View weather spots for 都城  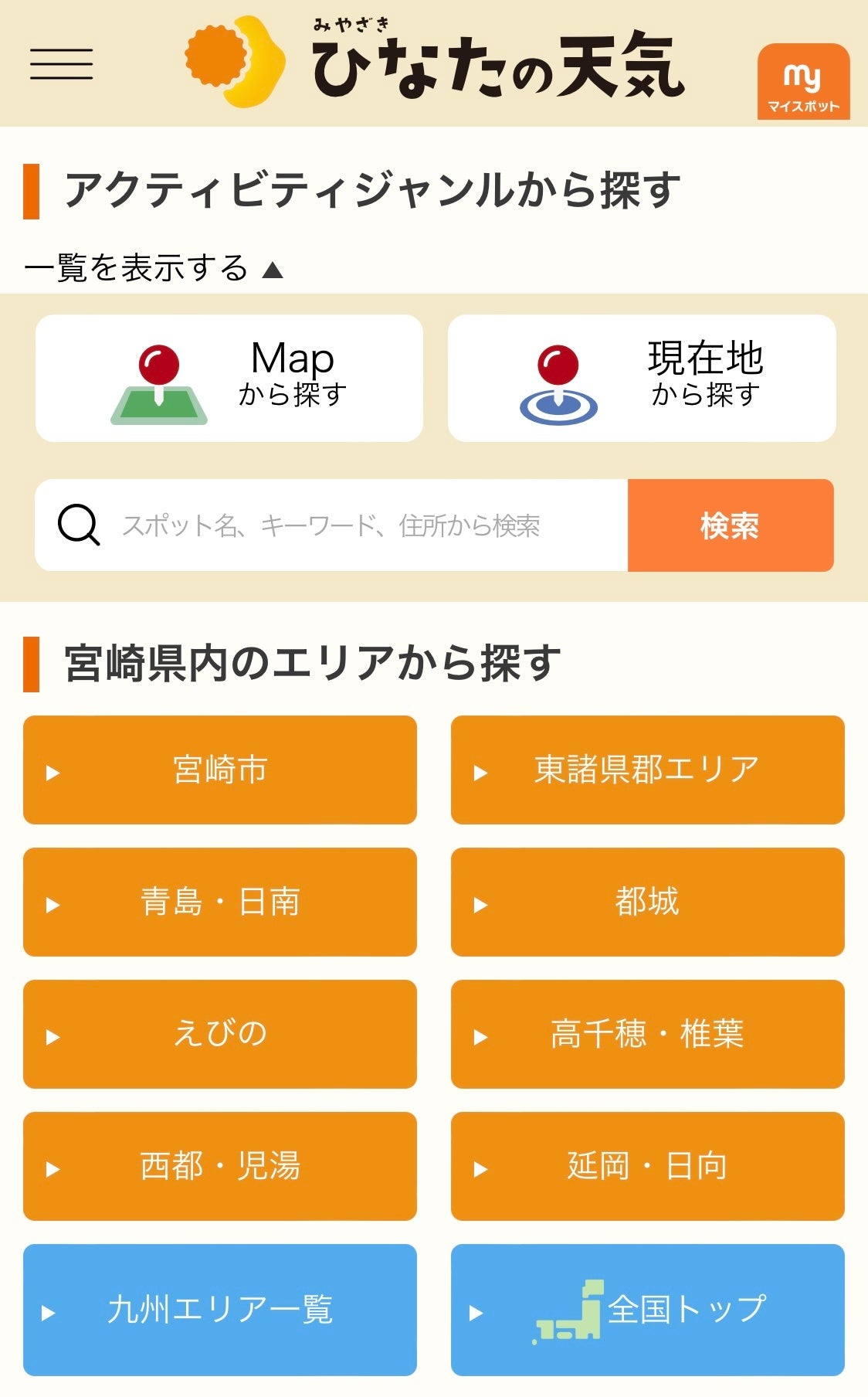[x=647, y=902]
